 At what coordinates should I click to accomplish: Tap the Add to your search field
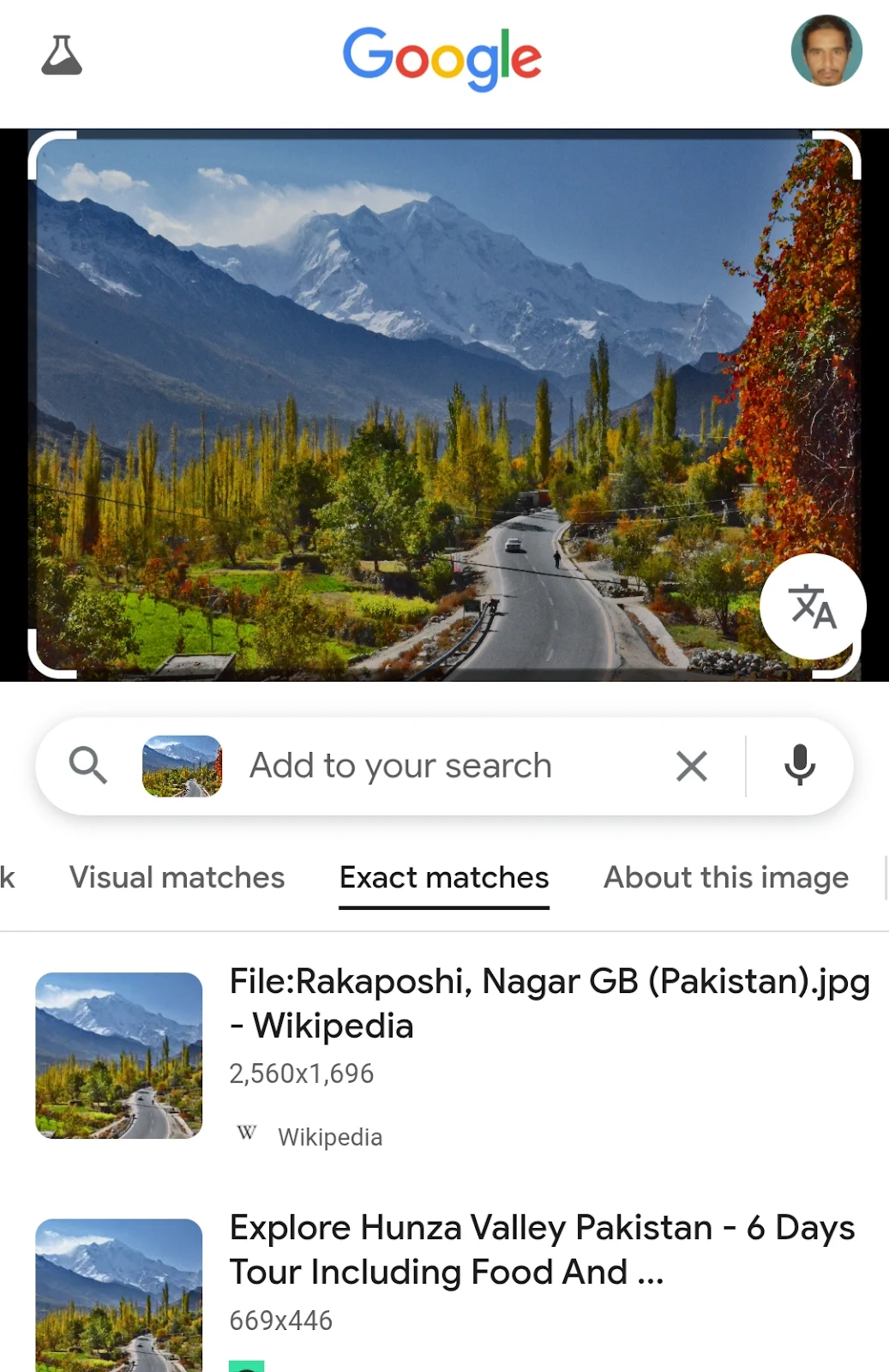point(400,766)
